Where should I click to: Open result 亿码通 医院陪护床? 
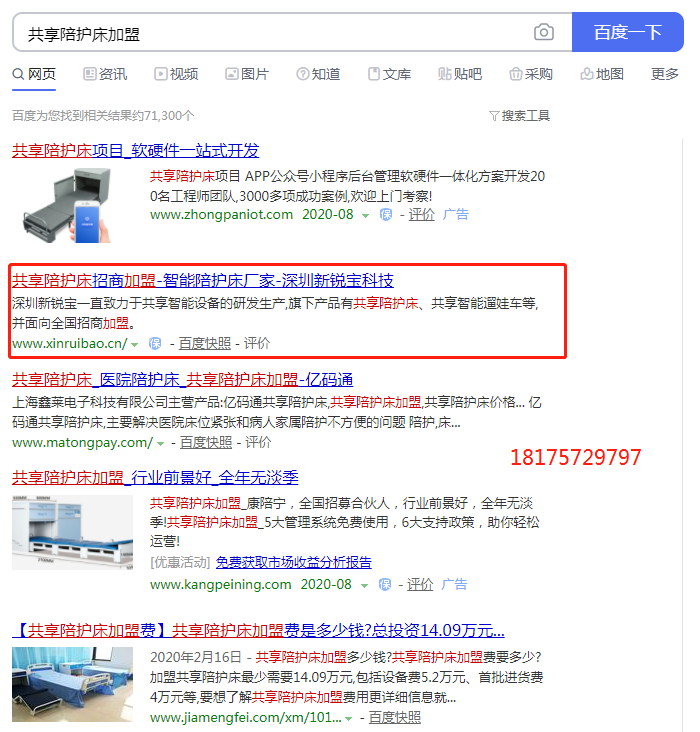(182, 380)
